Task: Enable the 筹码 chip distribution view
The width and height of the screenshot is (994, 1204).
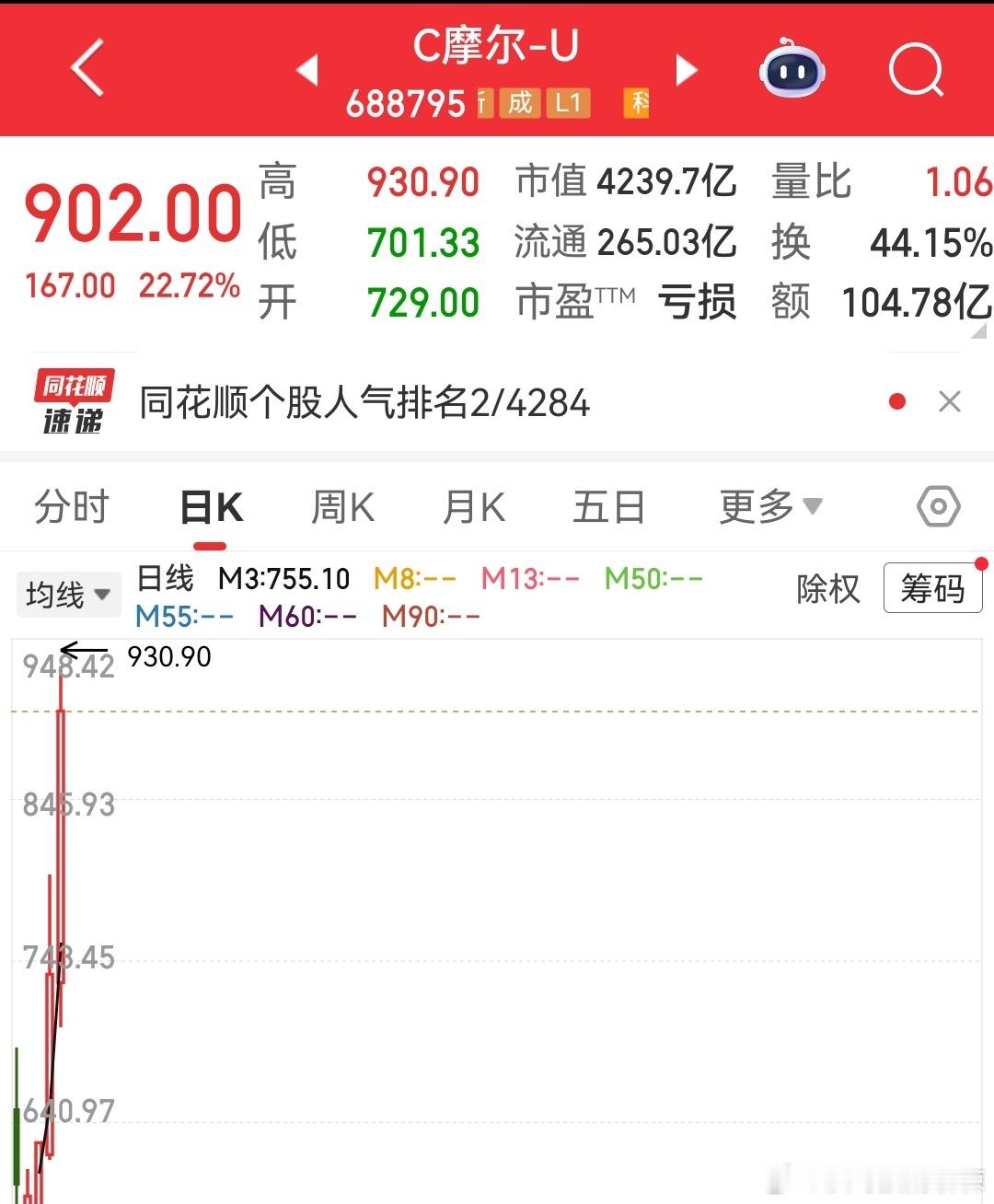Action: pos(932,588)
